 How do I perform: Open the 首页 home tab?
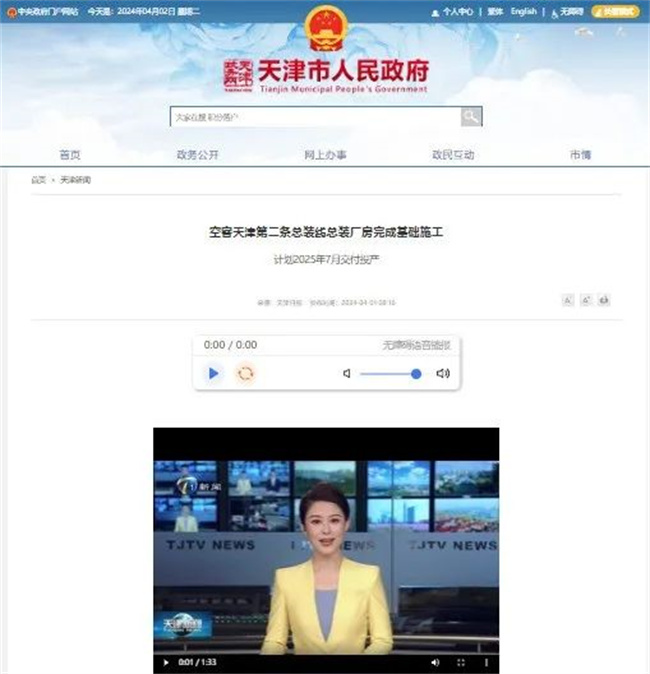(x=69, y=155)
